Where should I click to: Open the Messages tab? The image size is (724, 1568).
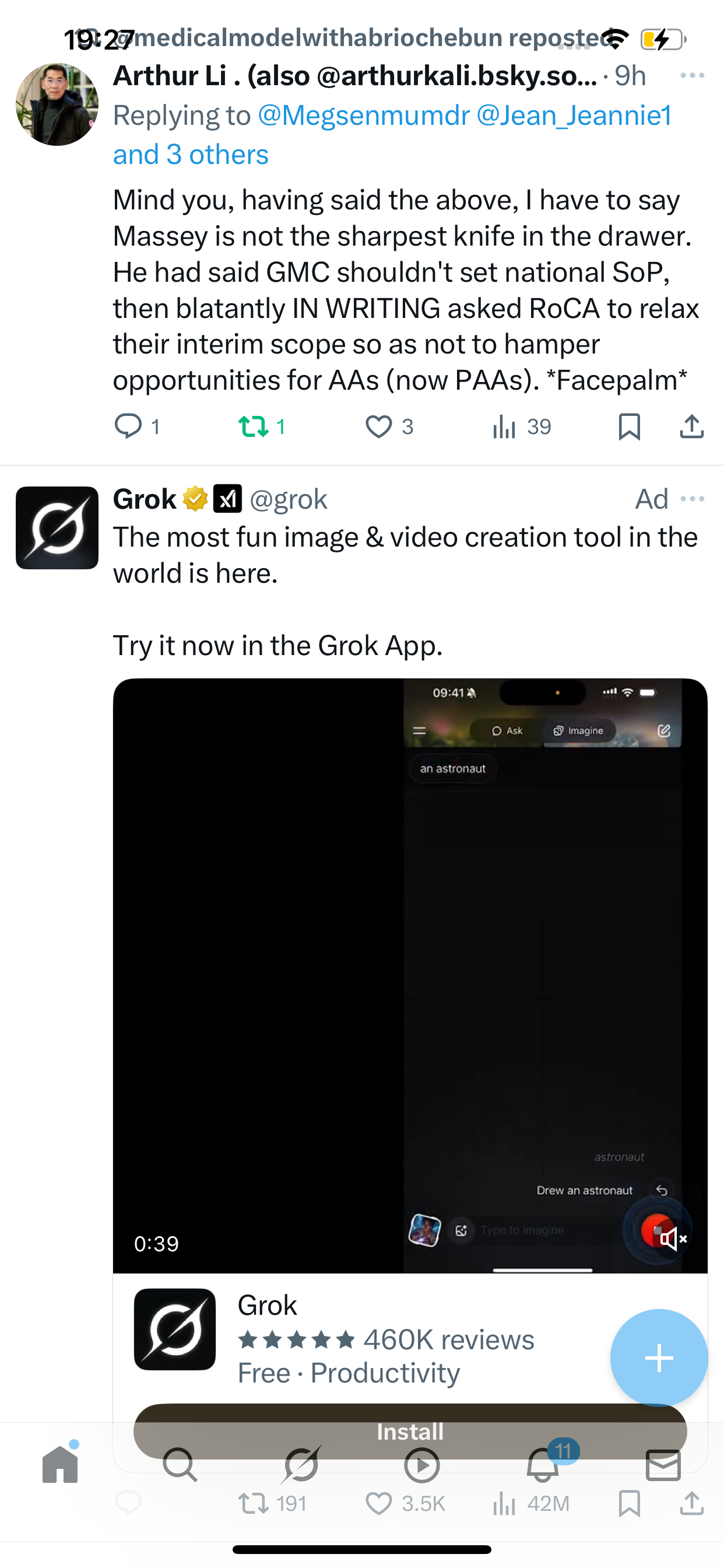coord(663,1465)
